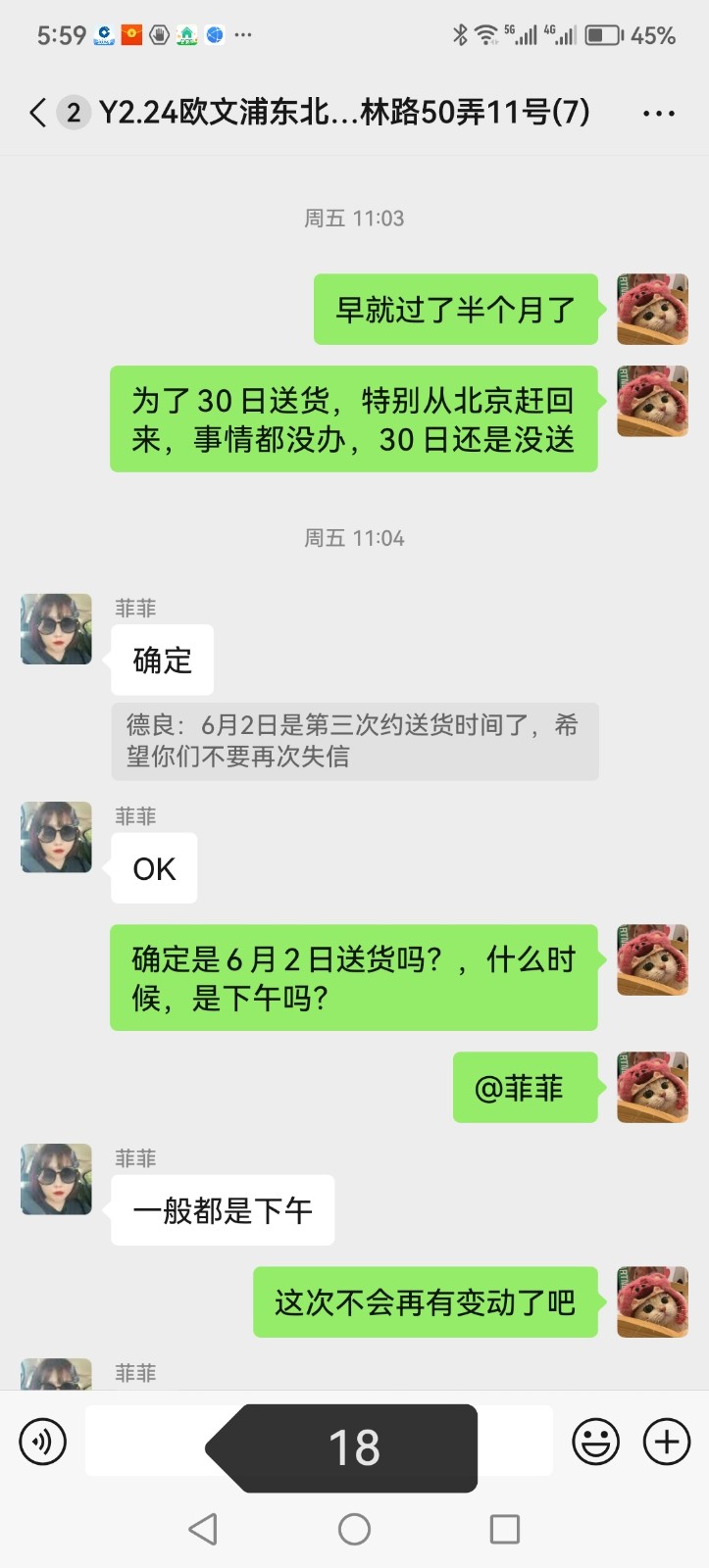Switch to voice message input
The height and width of the screenshot is (1568, 709).
43,1442
